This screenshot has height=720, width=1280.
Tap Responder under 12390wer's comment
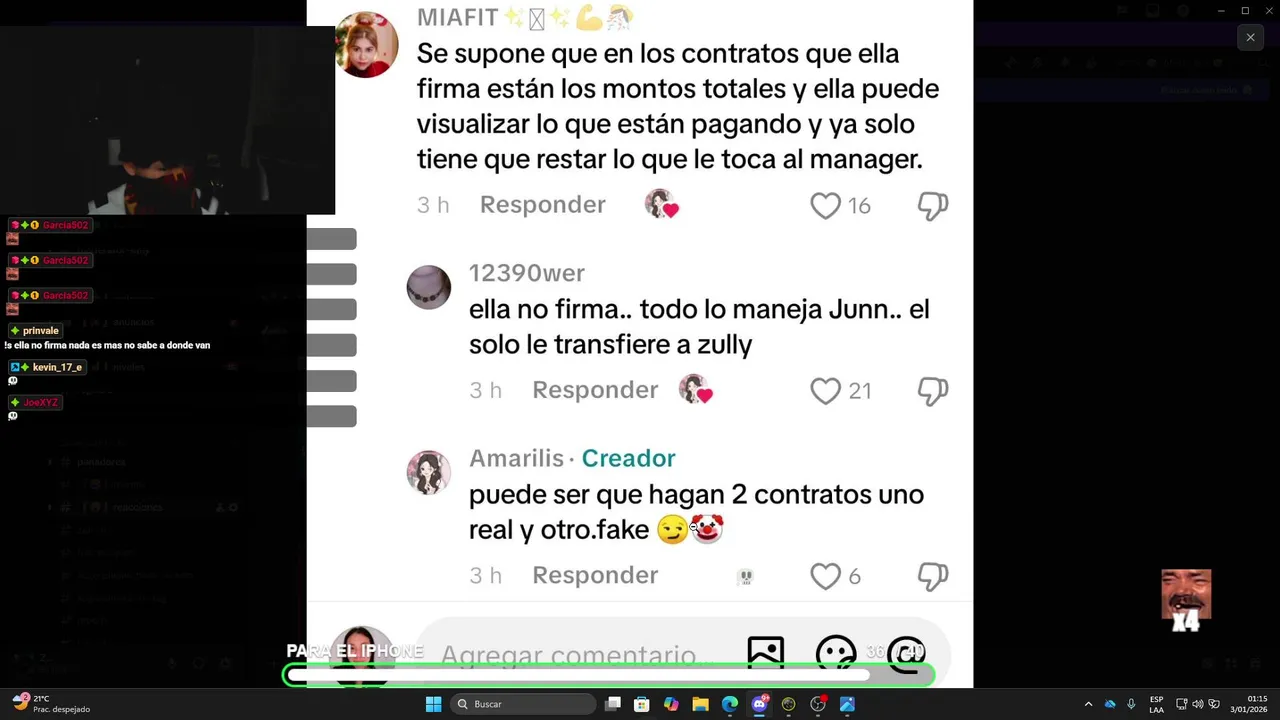[595, 390]
